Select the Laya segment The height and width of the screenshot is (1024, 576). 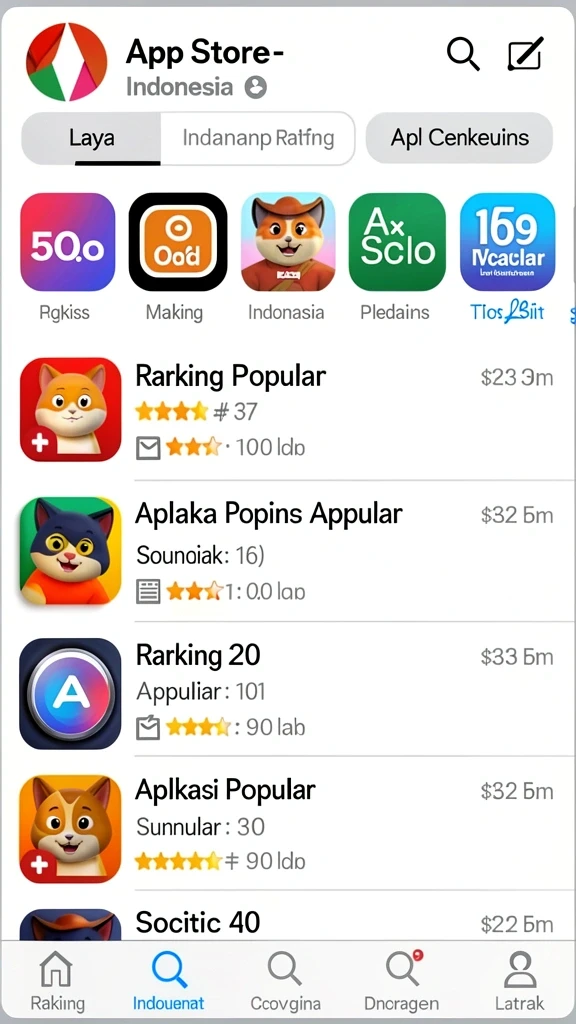(91, 138)
